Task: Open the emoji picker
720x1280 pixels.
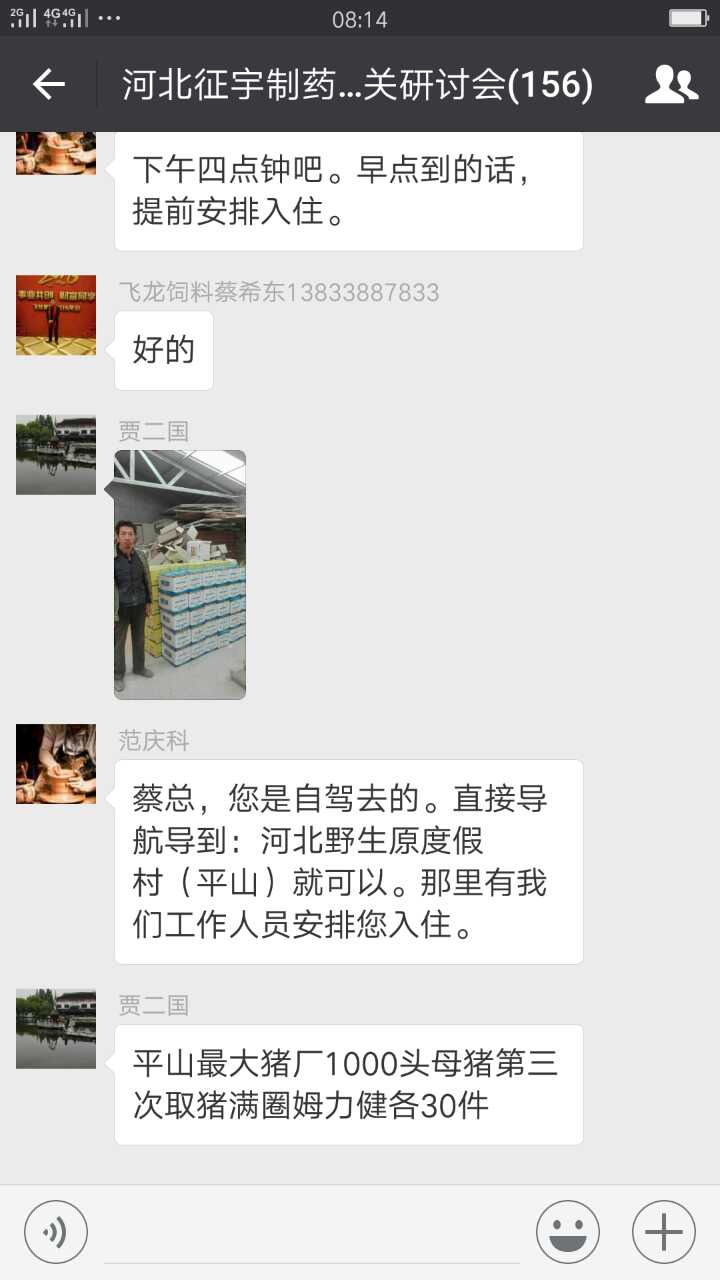Action: [x=568, y=1231]
